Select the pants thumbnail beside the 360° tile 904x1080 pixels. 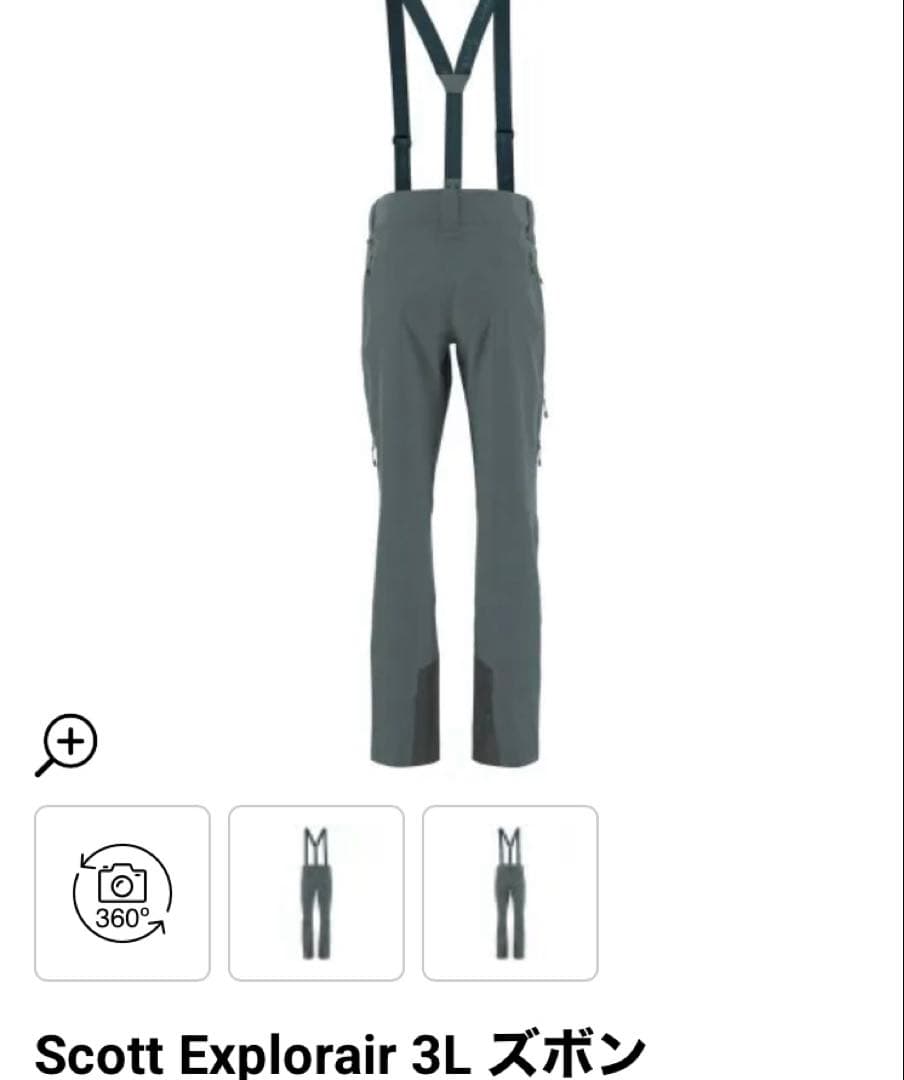pyautogui.click(x=316, y=892)
